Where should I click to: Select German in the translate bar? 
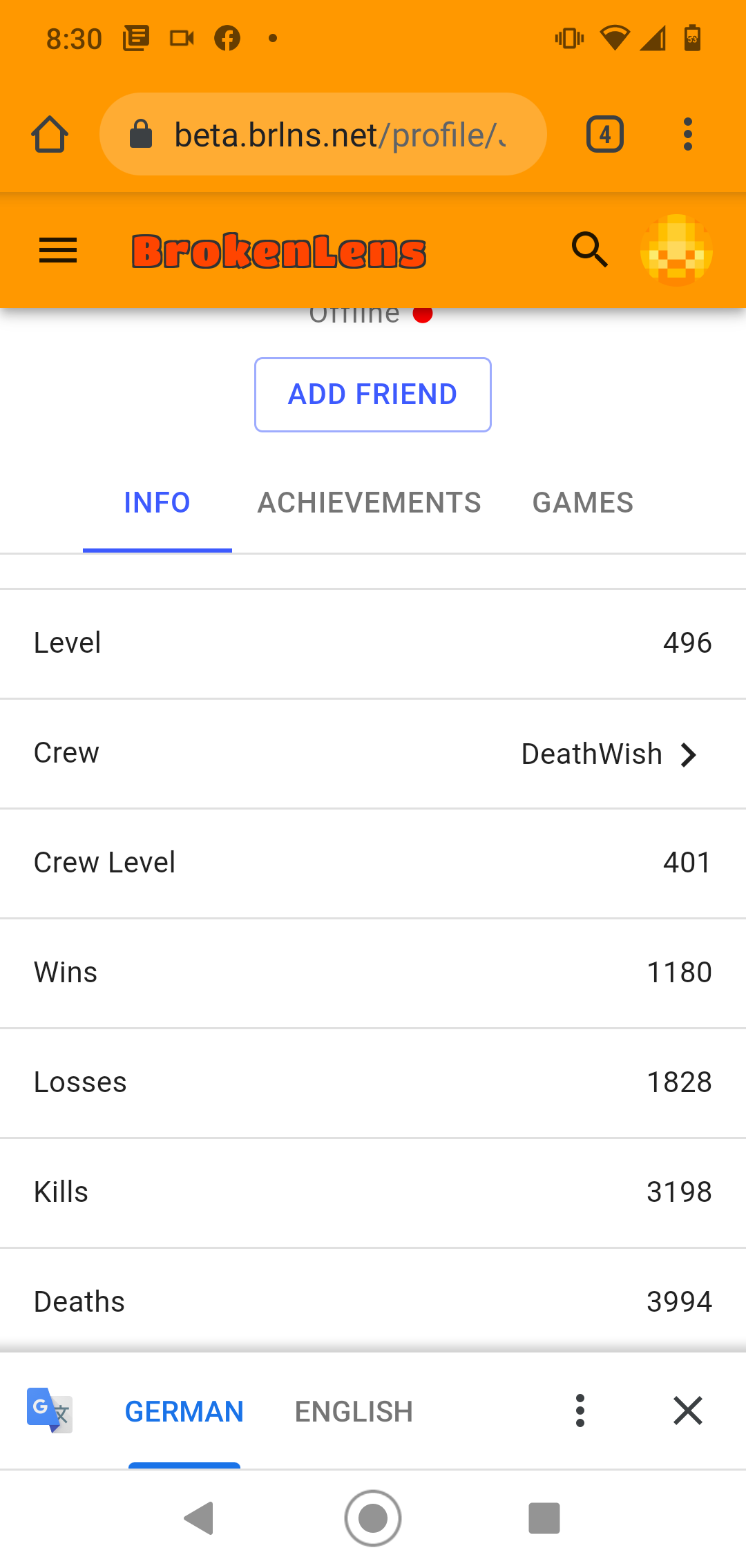click(184, 1411)
